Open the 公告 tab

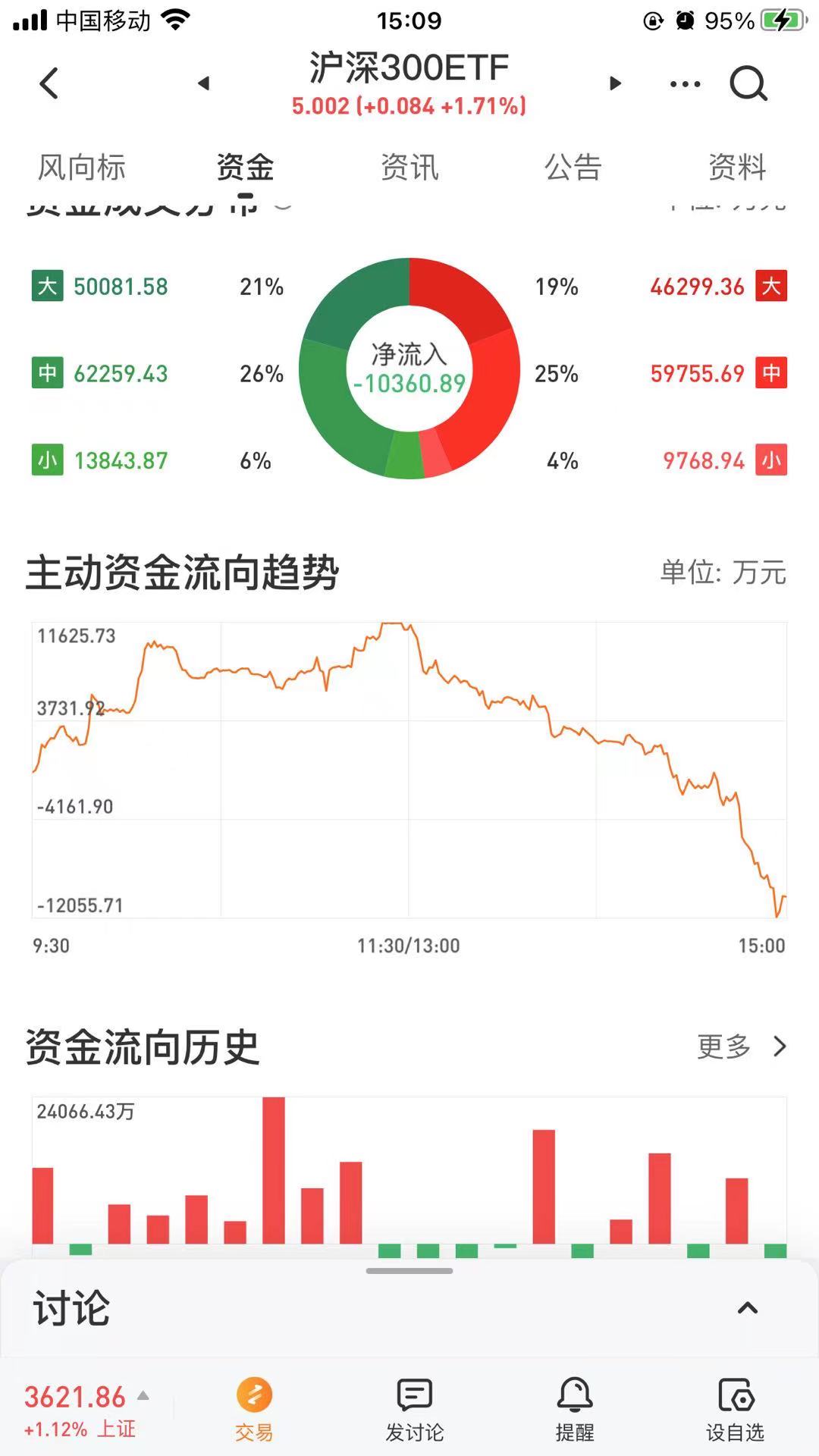click(x=573, y=167)
